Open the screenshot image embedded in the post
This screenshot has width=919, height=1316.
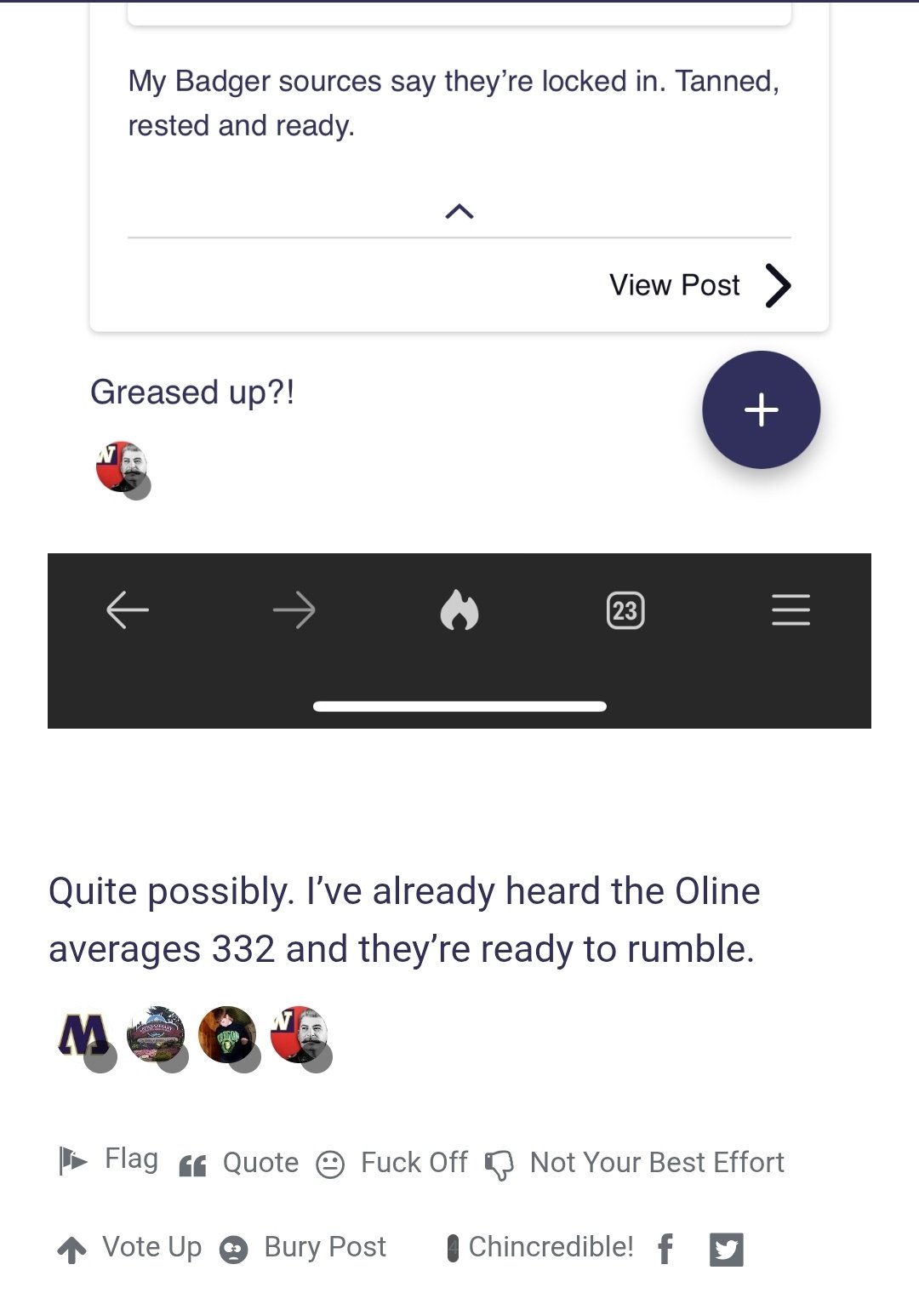[x=459, y=366]
